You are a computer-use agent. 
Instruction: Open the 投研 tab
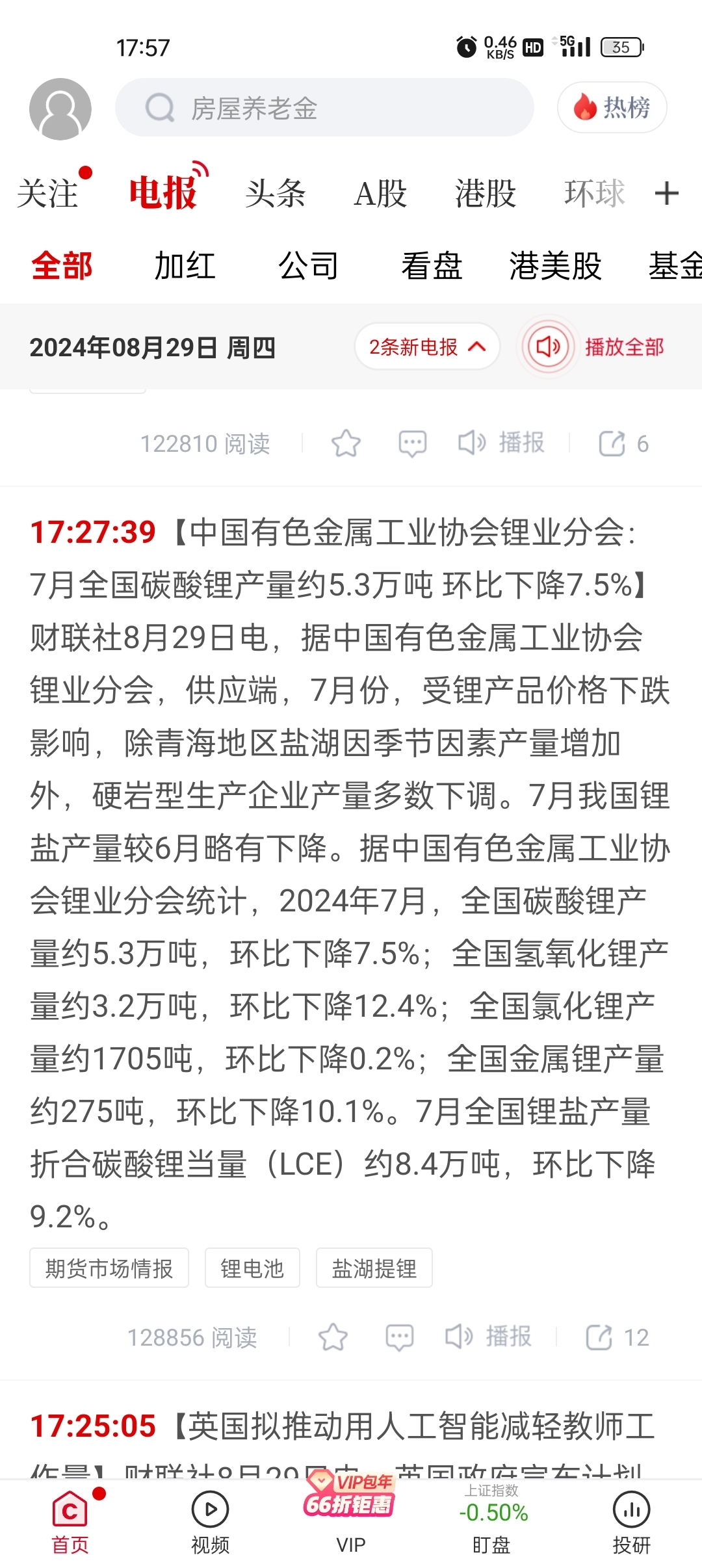631,1522
